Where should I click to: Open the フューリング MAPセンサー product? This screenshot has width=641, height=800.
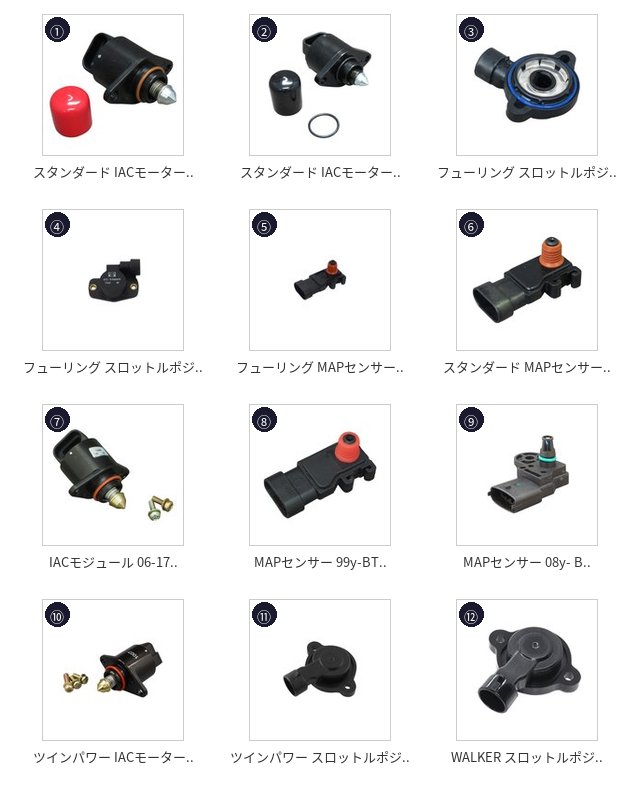pos(320,280)
